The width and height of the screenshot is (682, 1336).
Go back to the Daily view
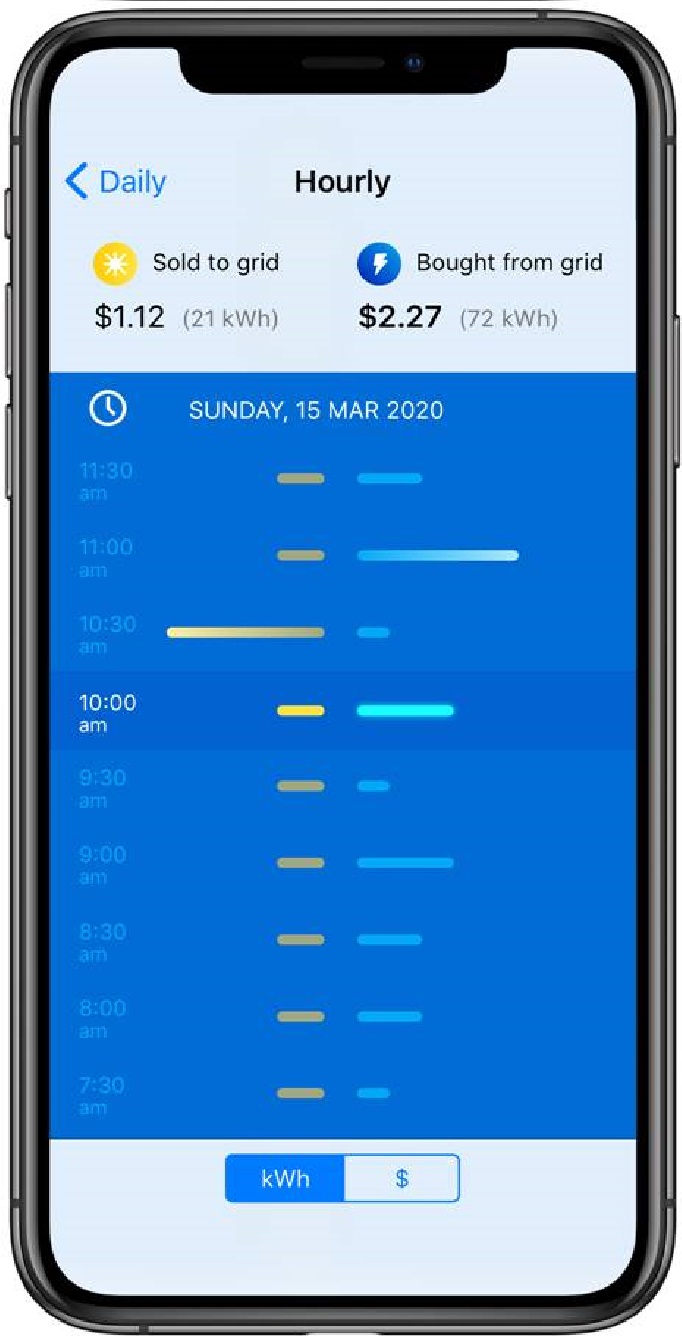coord(116,182)
